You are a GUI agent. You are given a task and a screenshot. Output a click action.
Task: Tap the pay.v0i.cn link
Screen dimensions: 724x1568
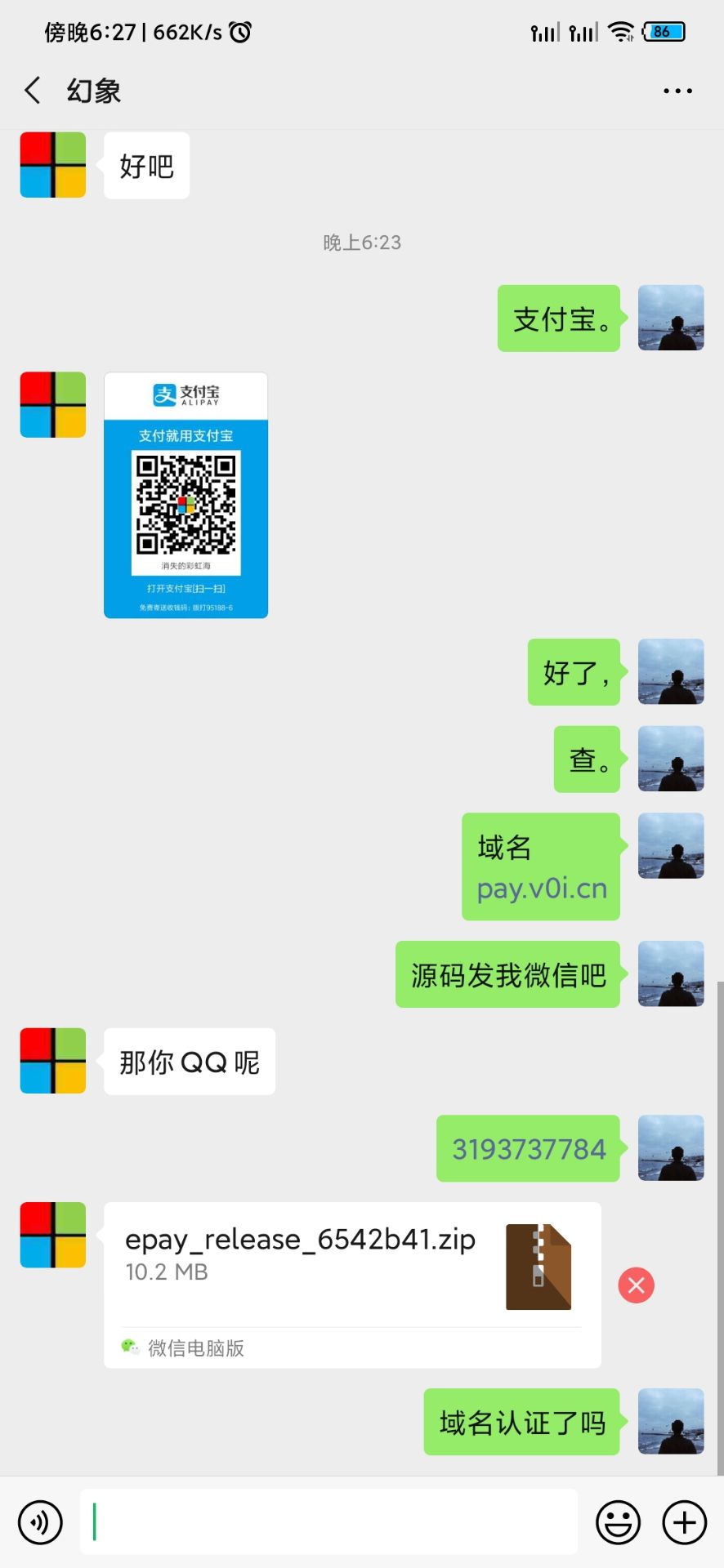click(542, 889)
